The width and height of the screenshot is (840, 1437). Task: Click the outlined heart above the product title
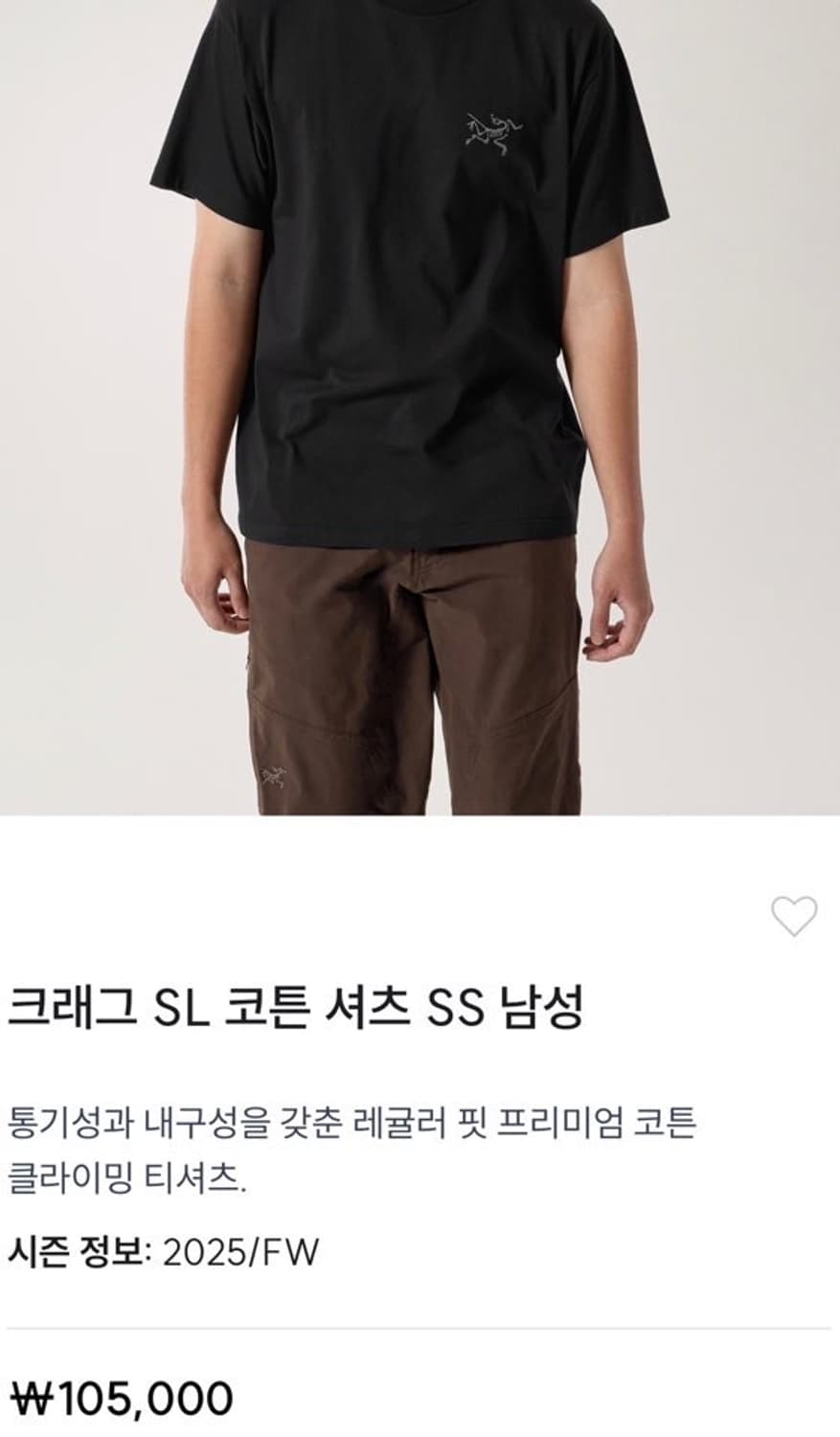[793, 917]
